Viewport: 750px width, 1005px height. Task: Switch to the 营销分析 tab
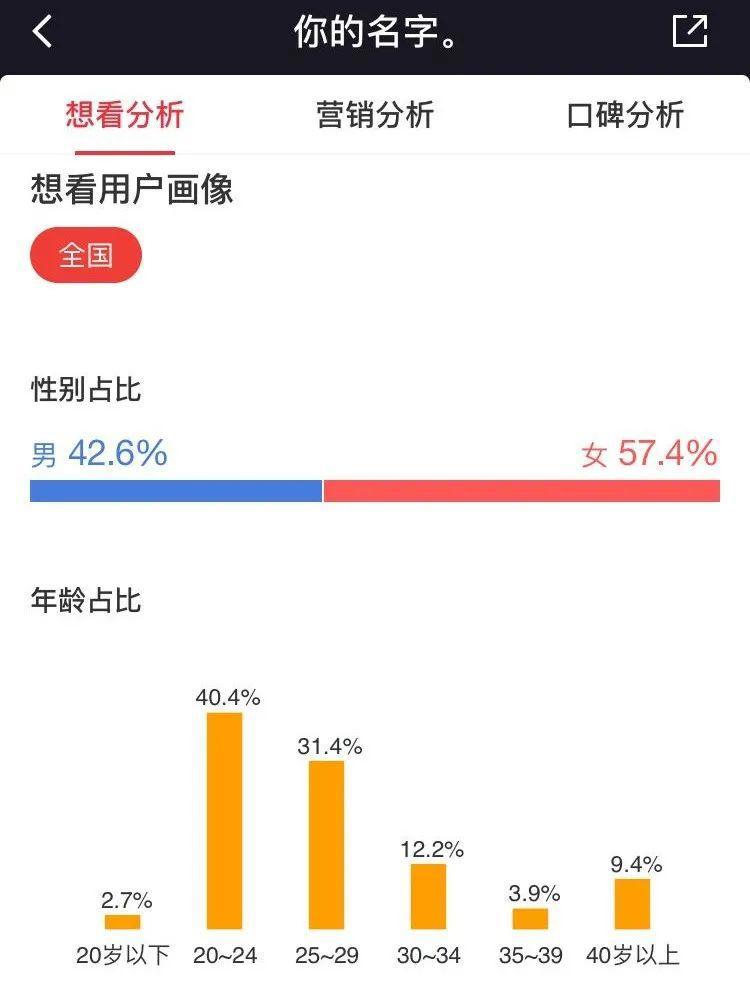point(375,115)
